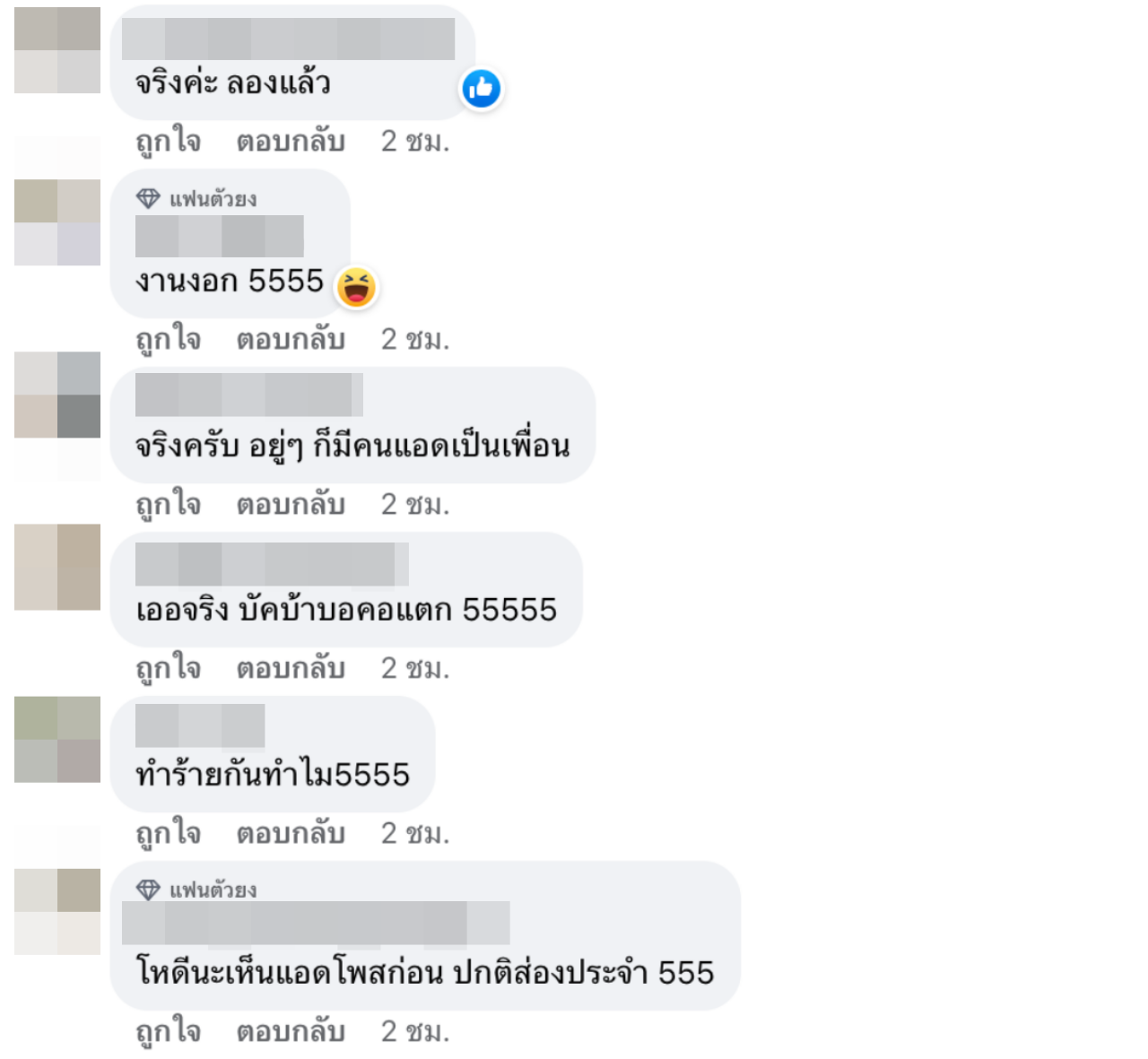Tap the แฟนตัวยง badge above "โหดีนะเห็นแอดโพสก่อน"

coord(196,890)
